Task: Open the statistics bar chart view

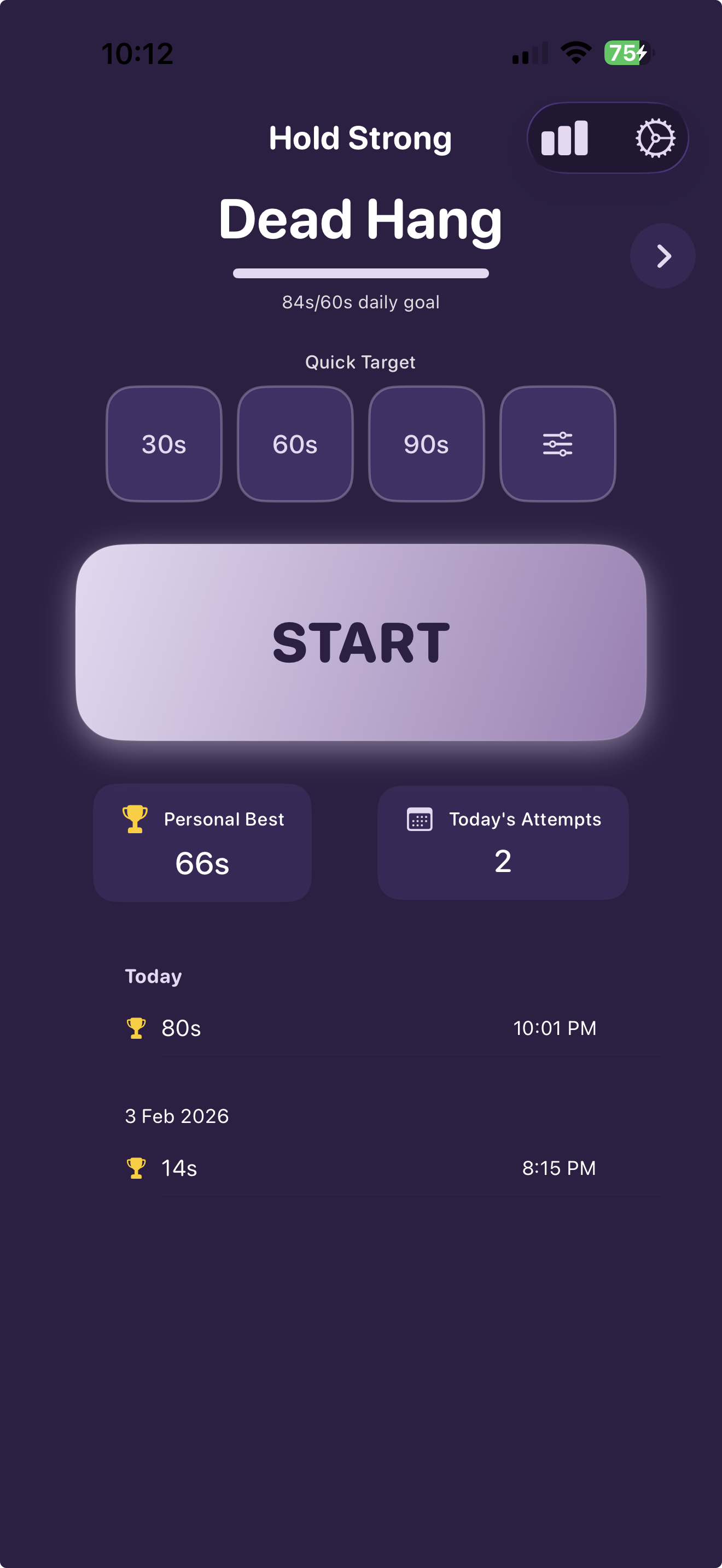Action: coord(565,138)
